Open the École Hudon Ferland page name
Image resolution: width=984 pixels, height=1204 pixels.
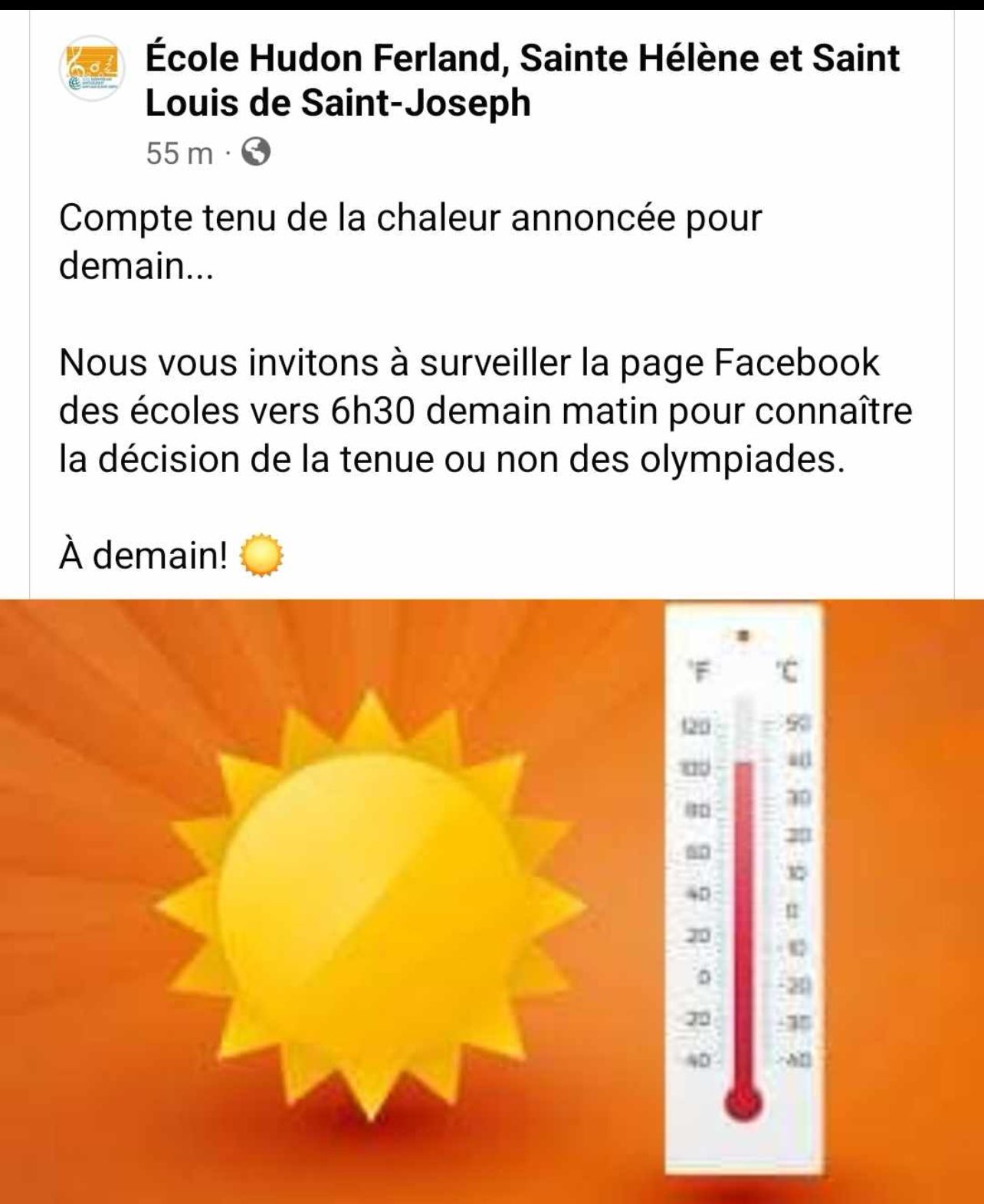[521, 80]
